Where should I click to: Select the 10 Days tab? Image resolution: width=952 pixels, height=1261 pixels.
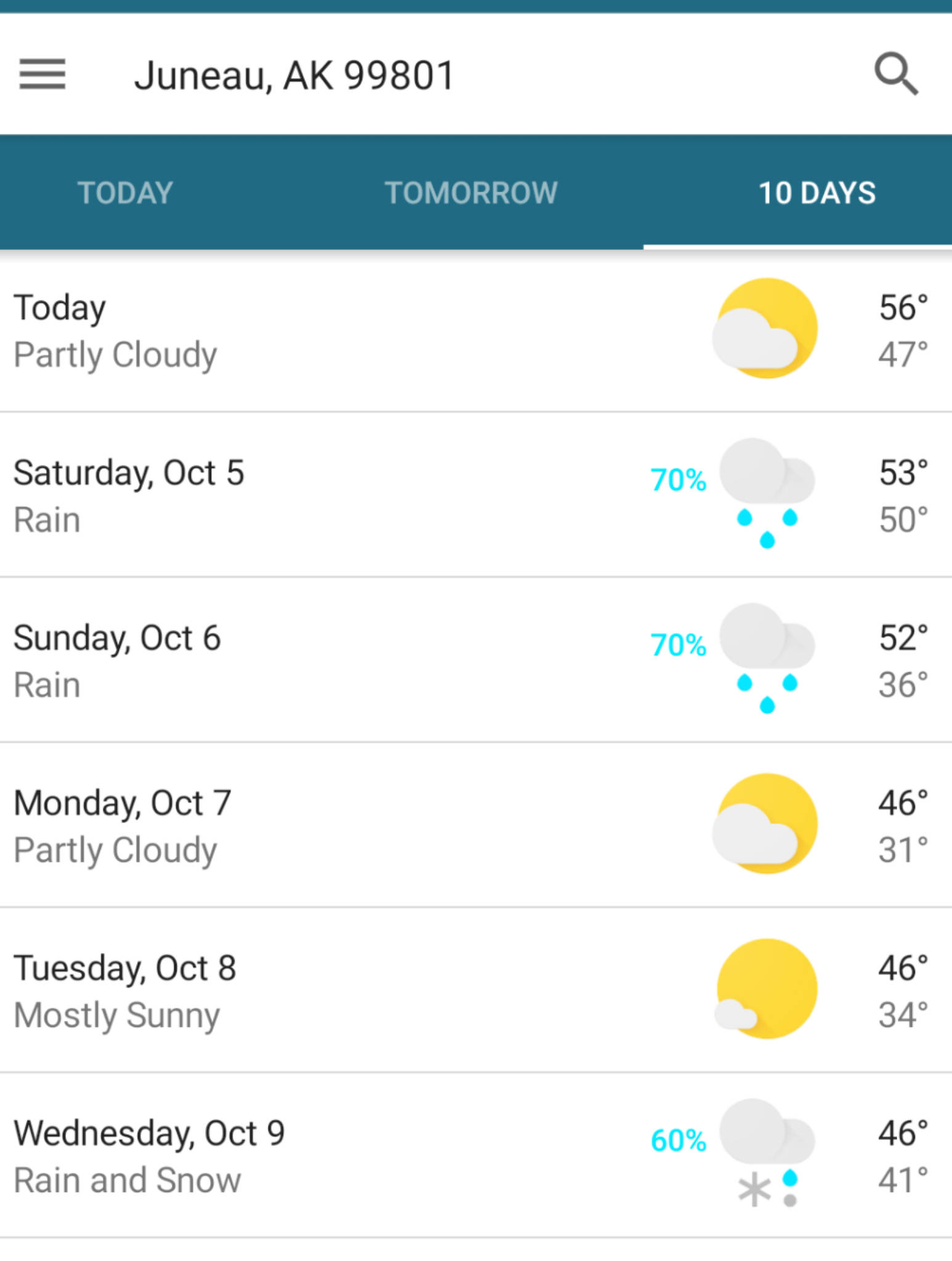click(817, 193)
